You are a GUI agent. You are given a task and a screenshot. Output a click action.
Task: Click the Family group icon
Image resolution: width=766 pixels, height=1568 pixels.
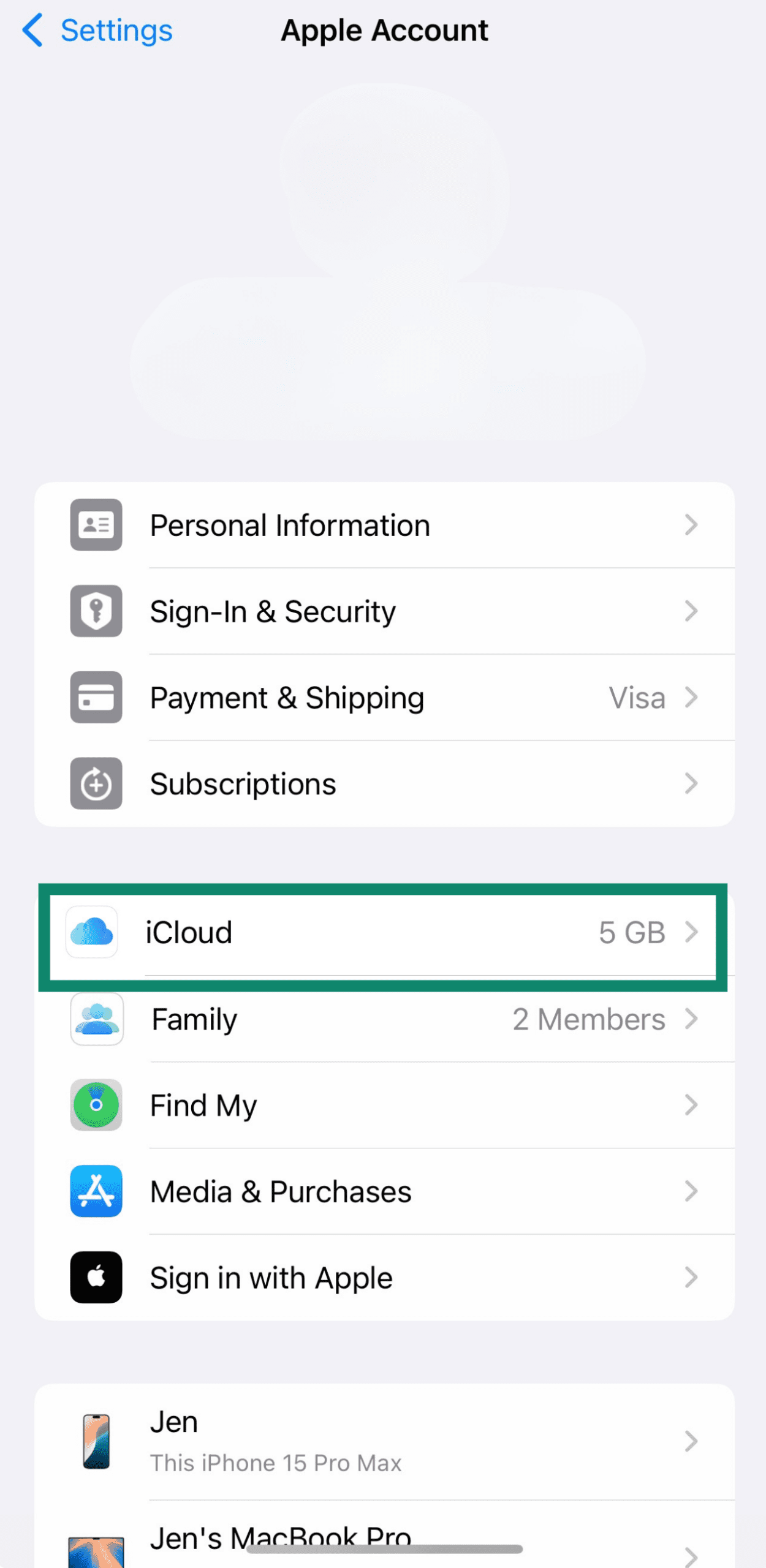pyautogui.click(x=96, y=1019)
